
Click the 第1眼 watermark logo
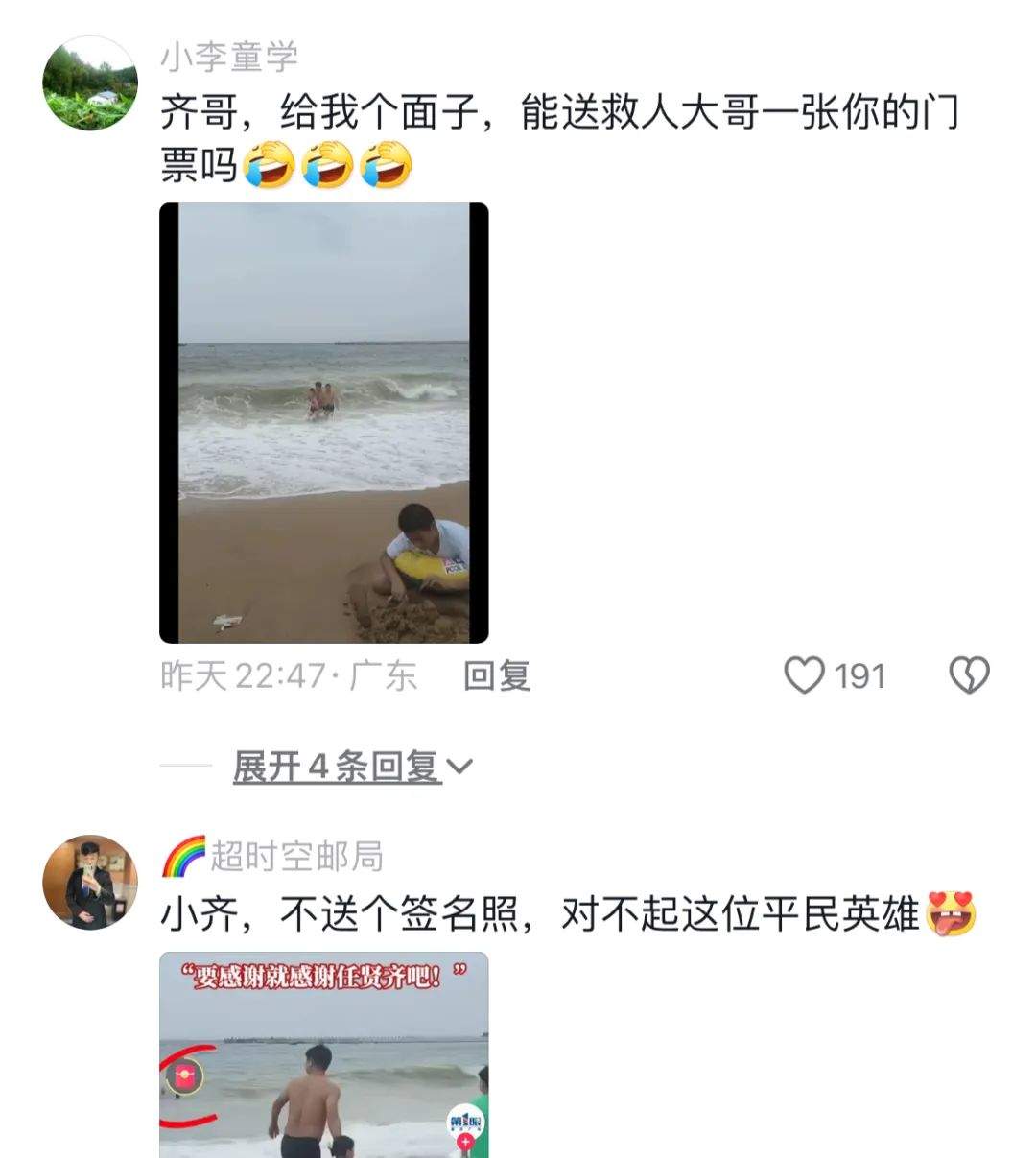(466, 1120)
